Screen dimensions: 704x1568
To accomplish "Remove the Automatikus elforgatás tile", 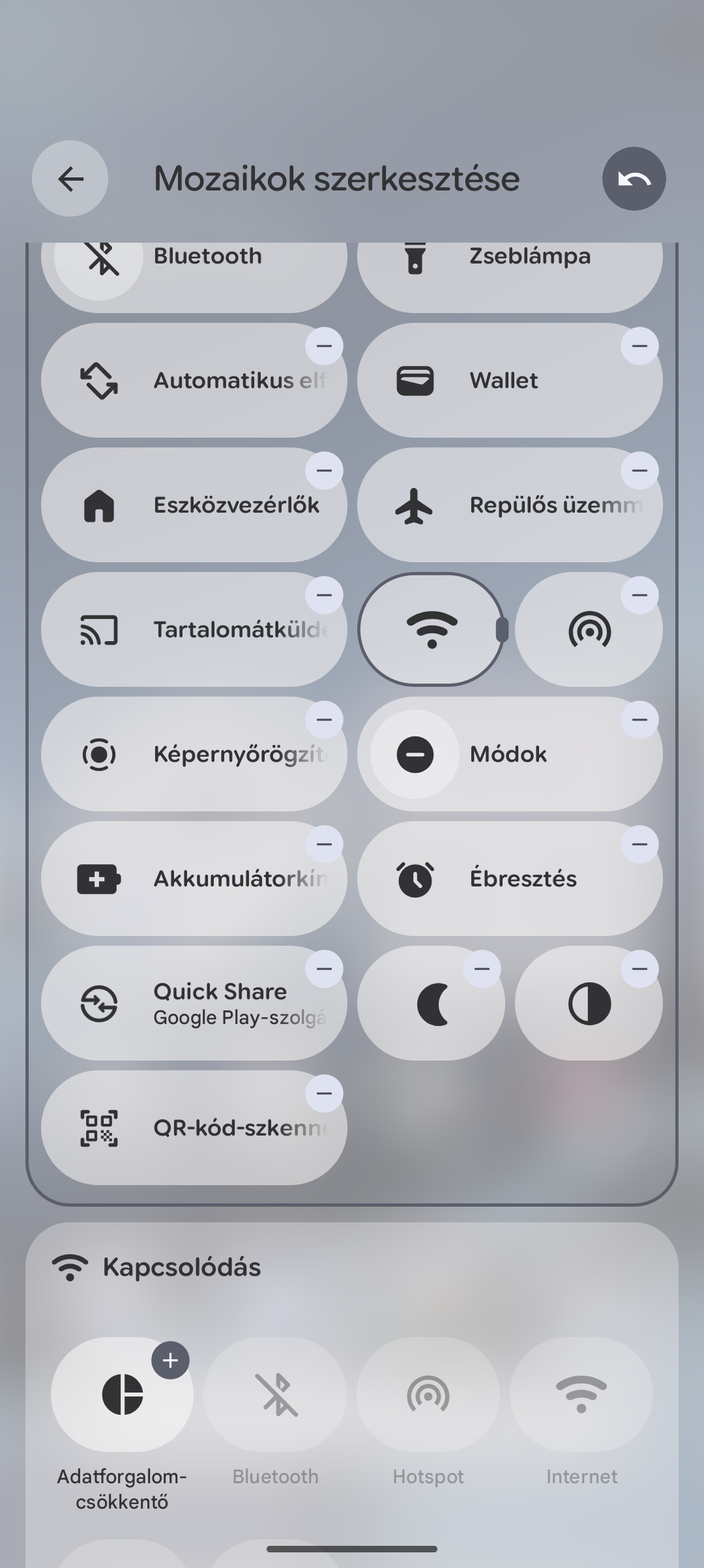I will 324,346.
